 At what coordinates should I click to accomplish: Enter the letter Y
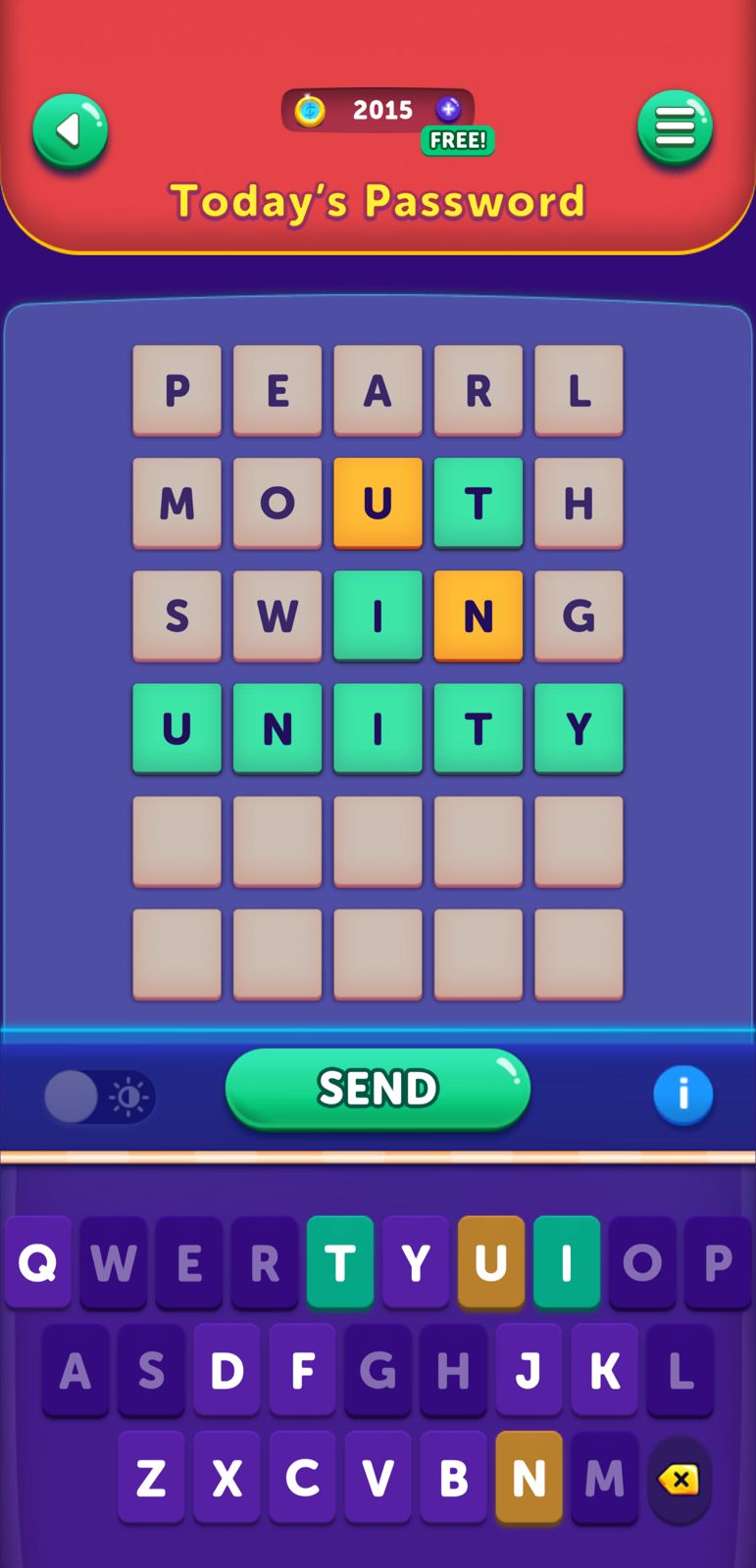tap(416, 1262)
